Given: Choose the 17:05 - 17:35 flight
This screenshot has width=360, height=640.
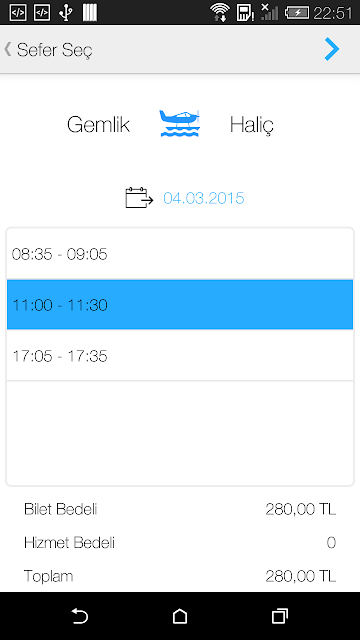Looking at the screenshot, I should click(180, 356).
